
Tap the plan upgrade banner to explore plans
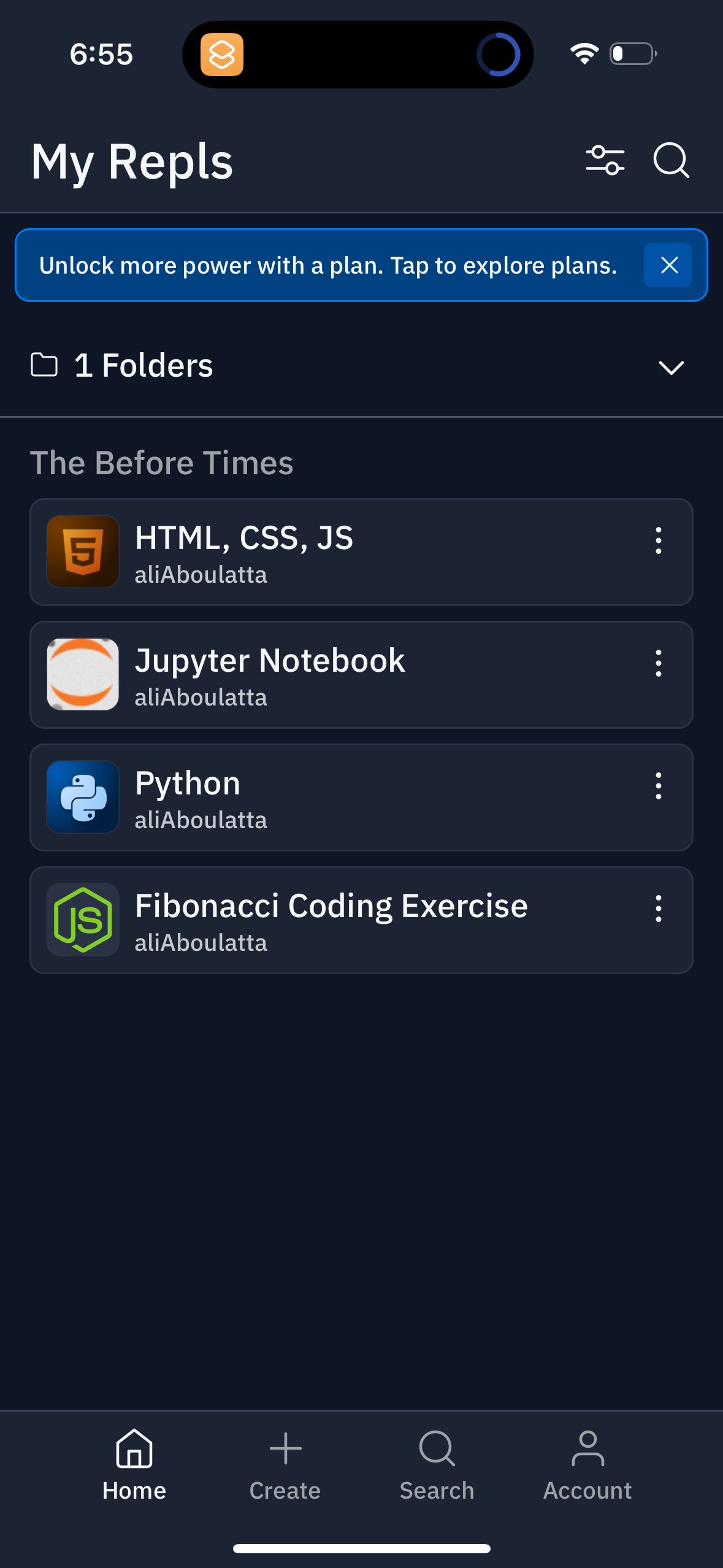pos(328,264)
